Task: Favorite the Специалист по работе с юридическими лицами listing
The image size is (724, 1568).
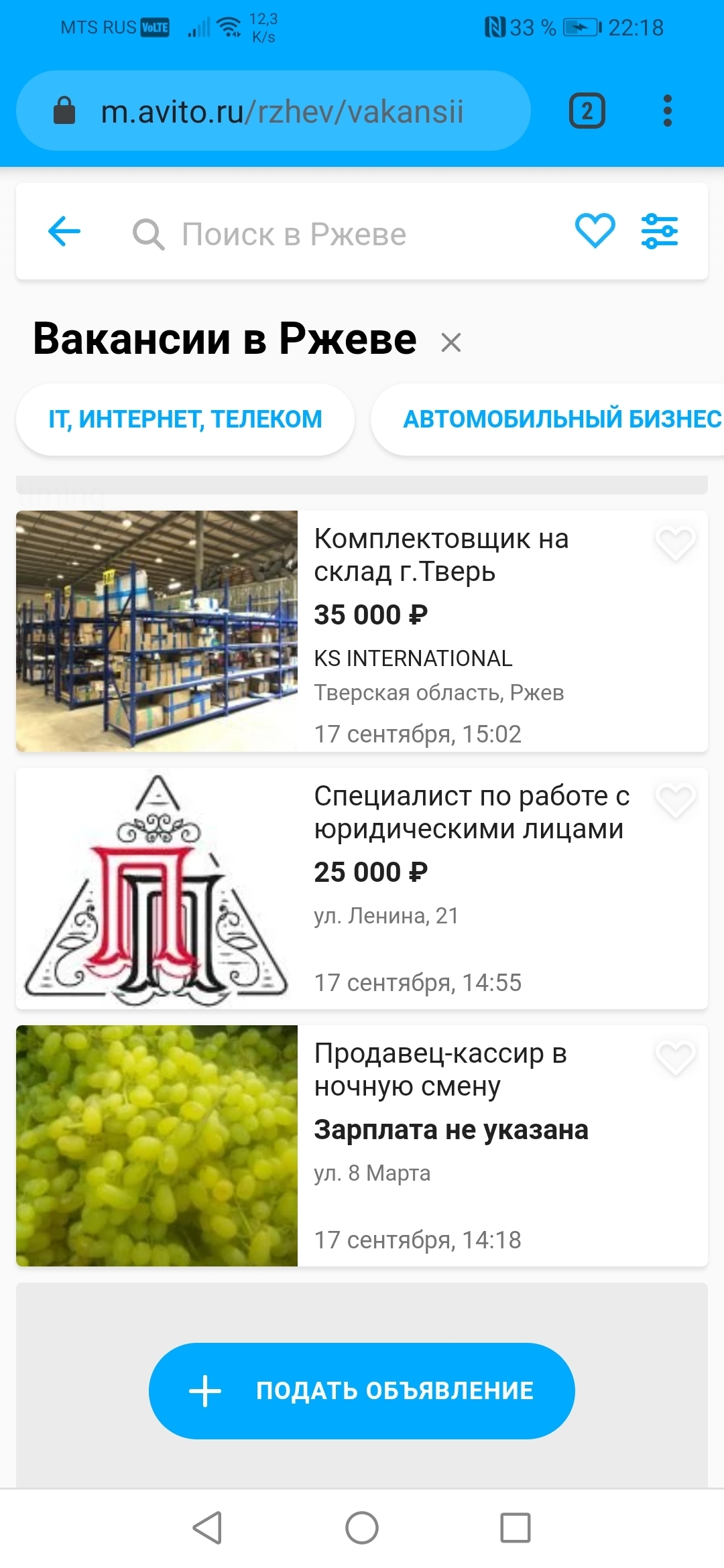Action: pyautogui.click(x=675, y=800)
